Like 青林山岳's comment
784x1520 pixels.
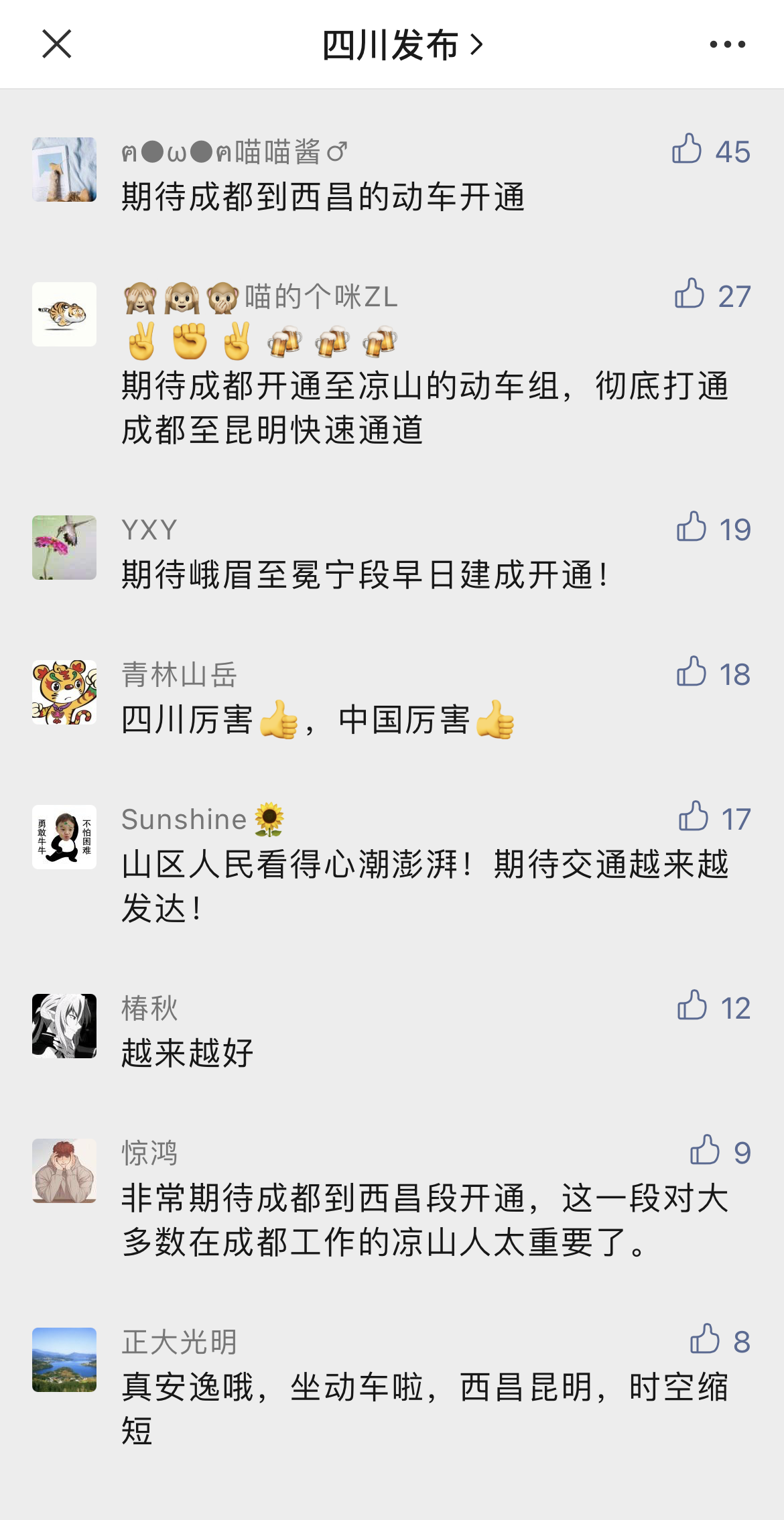tap(692, 672)
